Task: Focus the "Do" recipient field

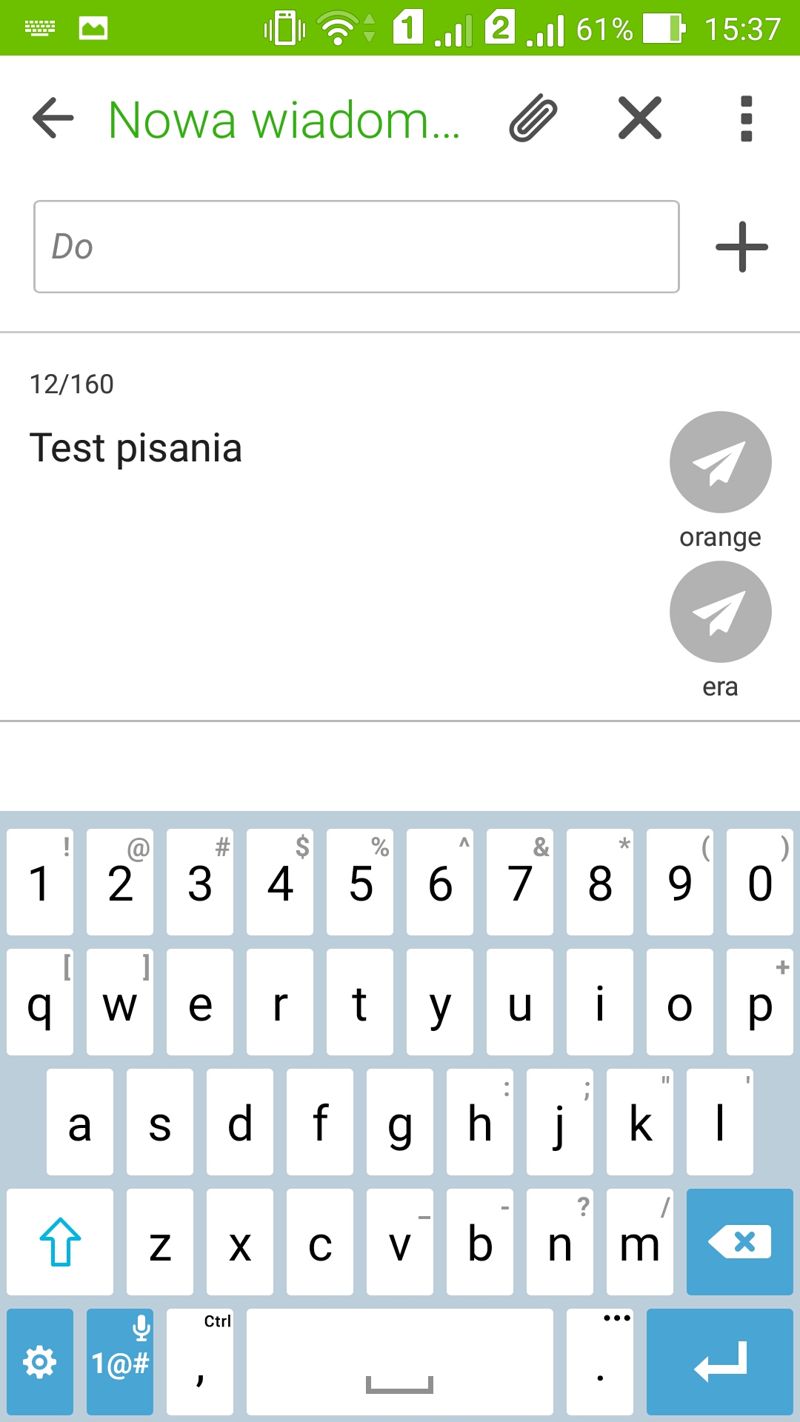Action: [357, 247]
